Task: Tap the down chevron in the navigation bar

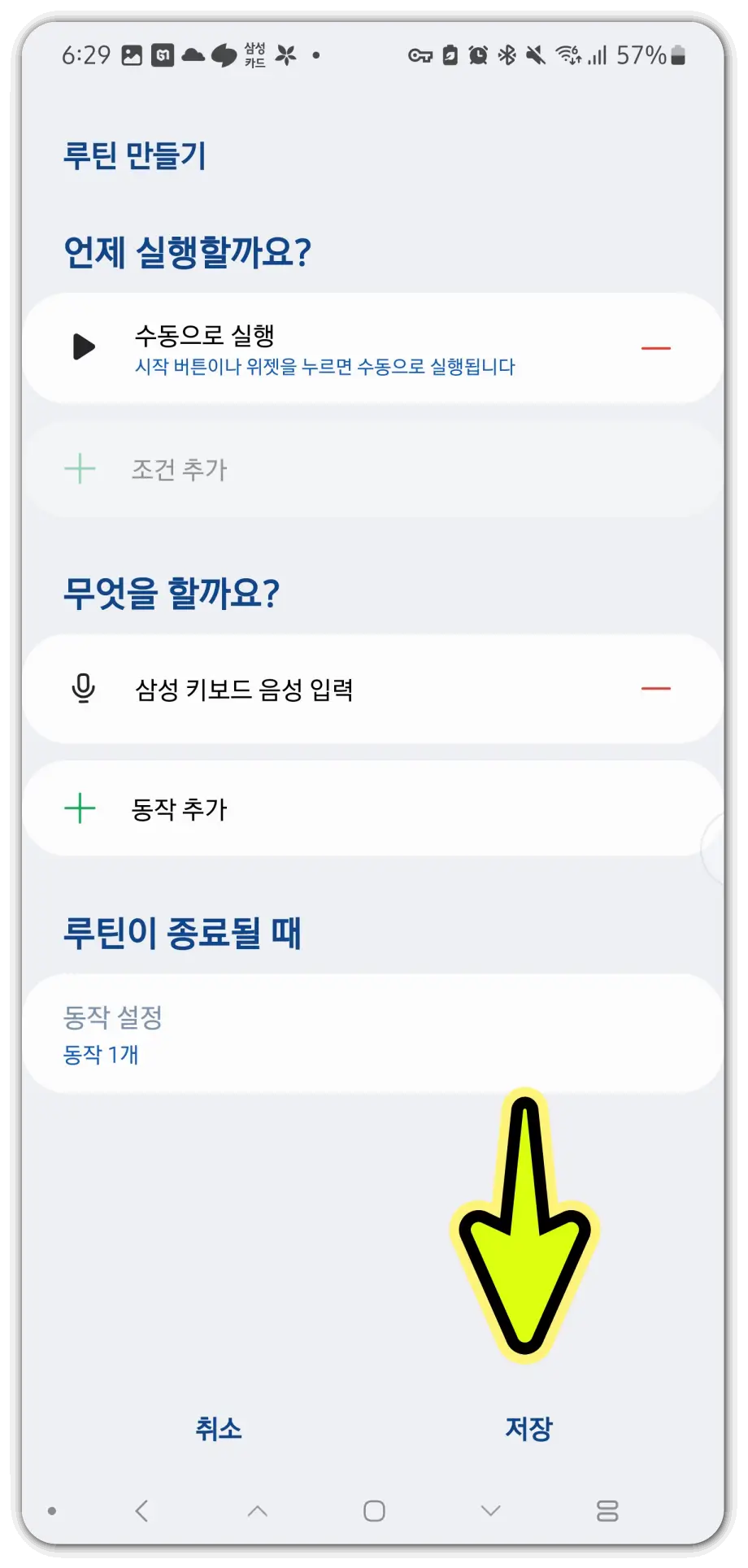Action: tap(490, 1510)
